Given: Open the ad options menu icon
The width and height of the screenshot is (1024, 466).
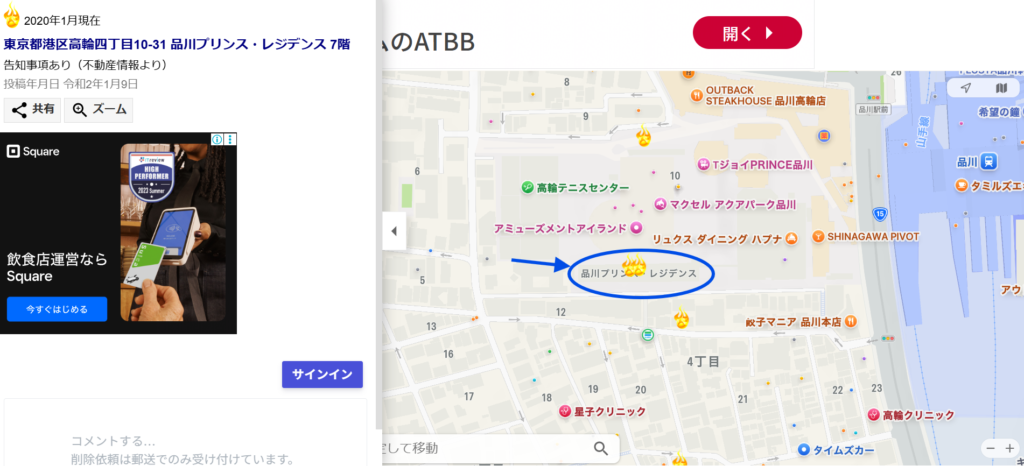Looking at the screenshot, I should (230, 139).
